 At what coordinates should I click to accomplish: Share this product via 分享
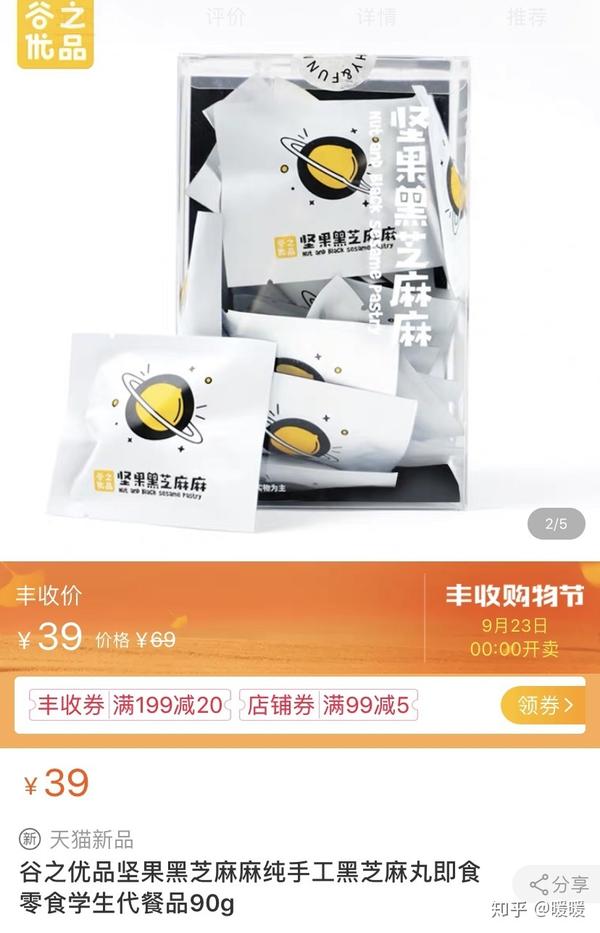[x=559, y=883]
